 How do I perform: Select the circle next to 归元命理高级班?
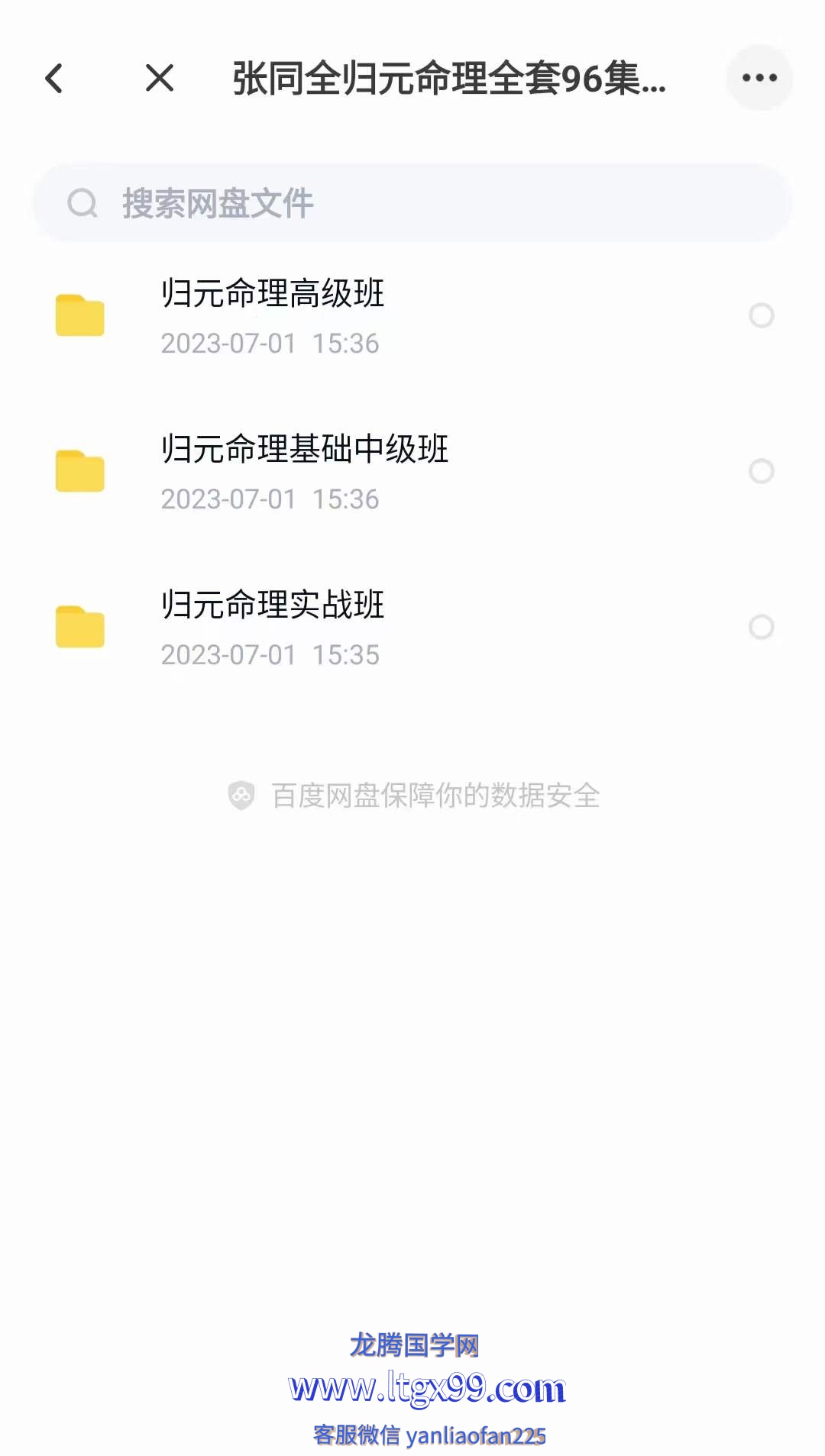[x=762, y=315]
